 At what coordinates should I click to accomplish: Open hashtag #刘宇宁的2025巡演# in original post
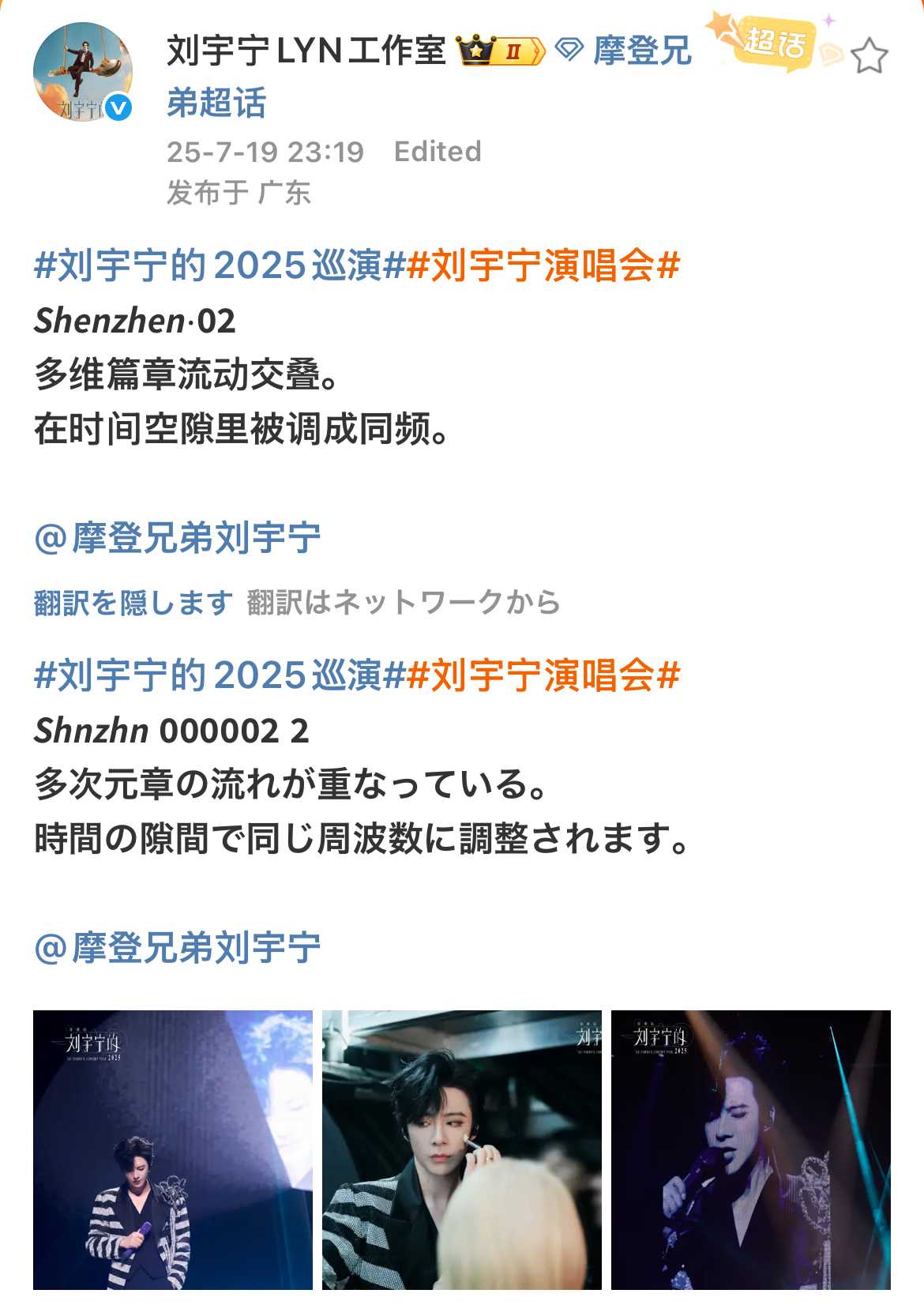(220, 265)
